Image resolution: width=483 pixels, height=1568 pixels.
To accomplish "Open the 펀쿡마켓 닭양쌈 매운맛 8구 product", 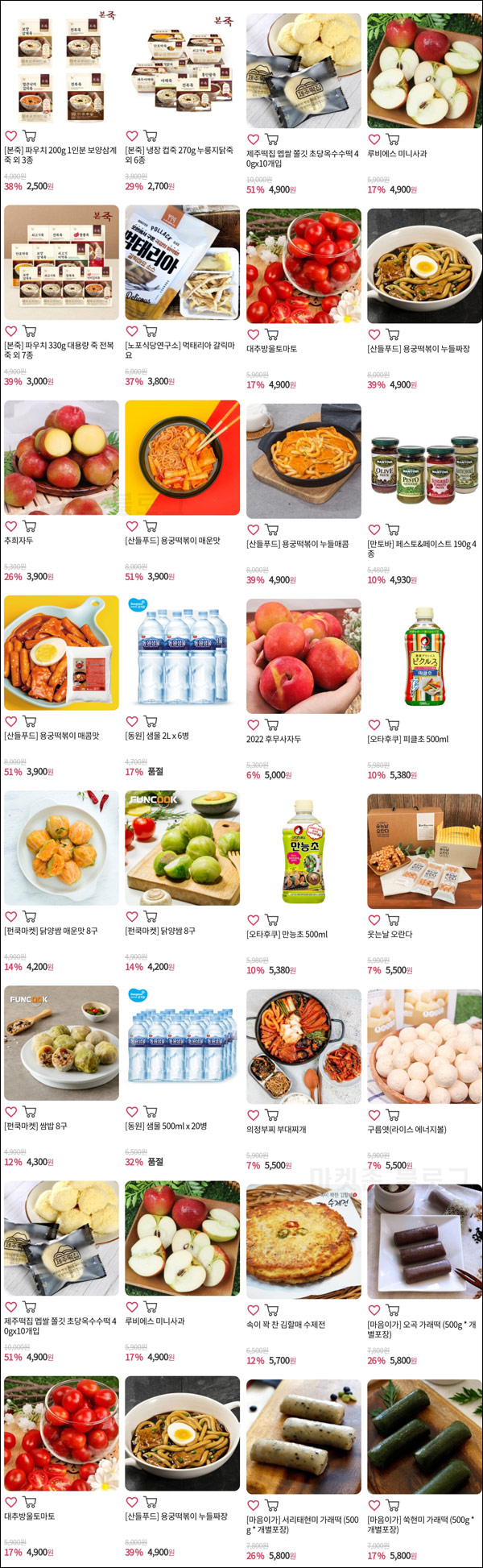I will coord(61,848).
